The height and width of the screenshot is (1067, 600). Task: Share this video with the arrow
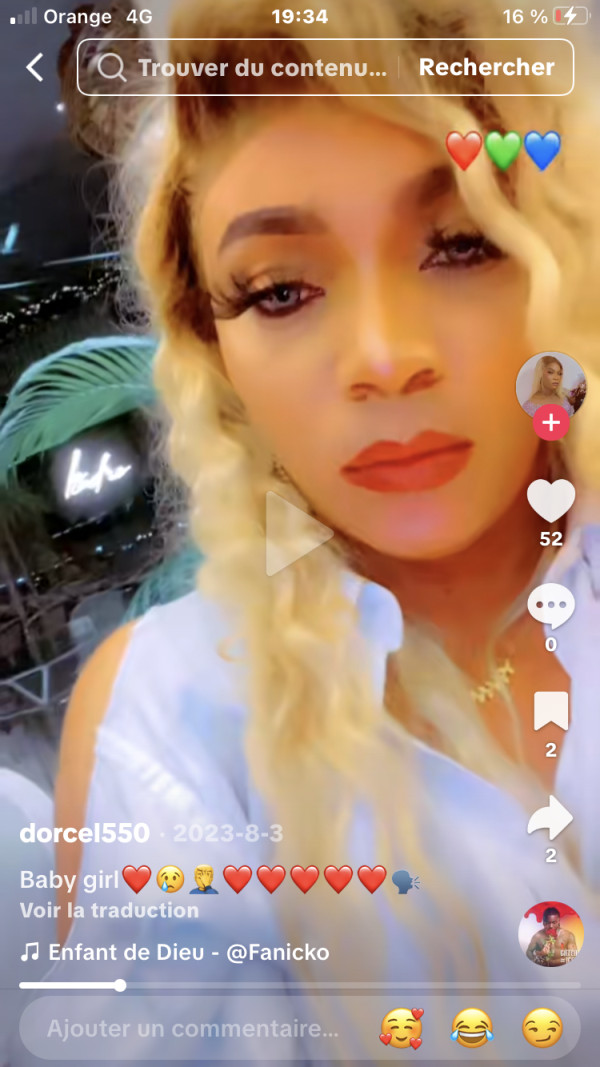551,818
